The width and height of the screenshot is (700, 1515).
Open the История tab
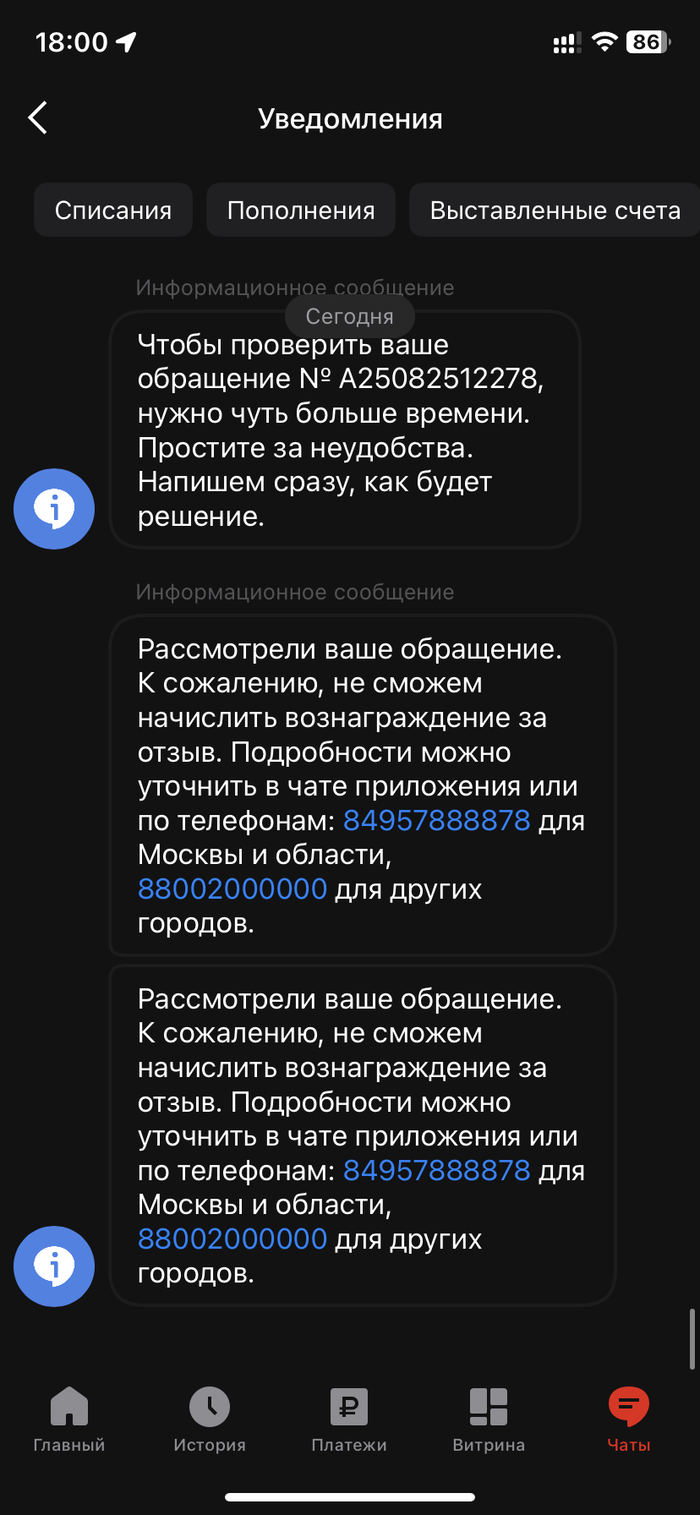tap(209, 1420)
